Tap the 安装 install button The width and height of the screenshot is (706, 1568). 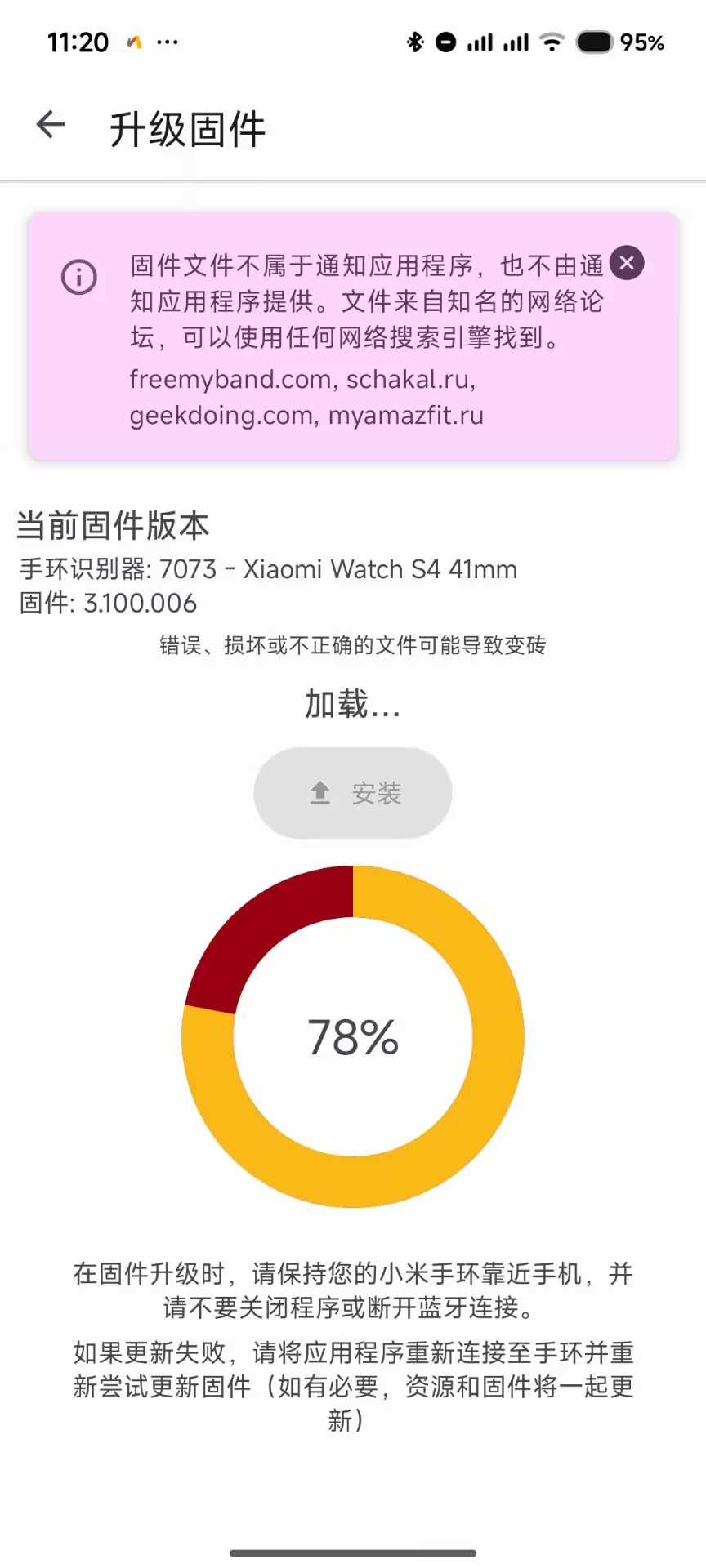353,792
